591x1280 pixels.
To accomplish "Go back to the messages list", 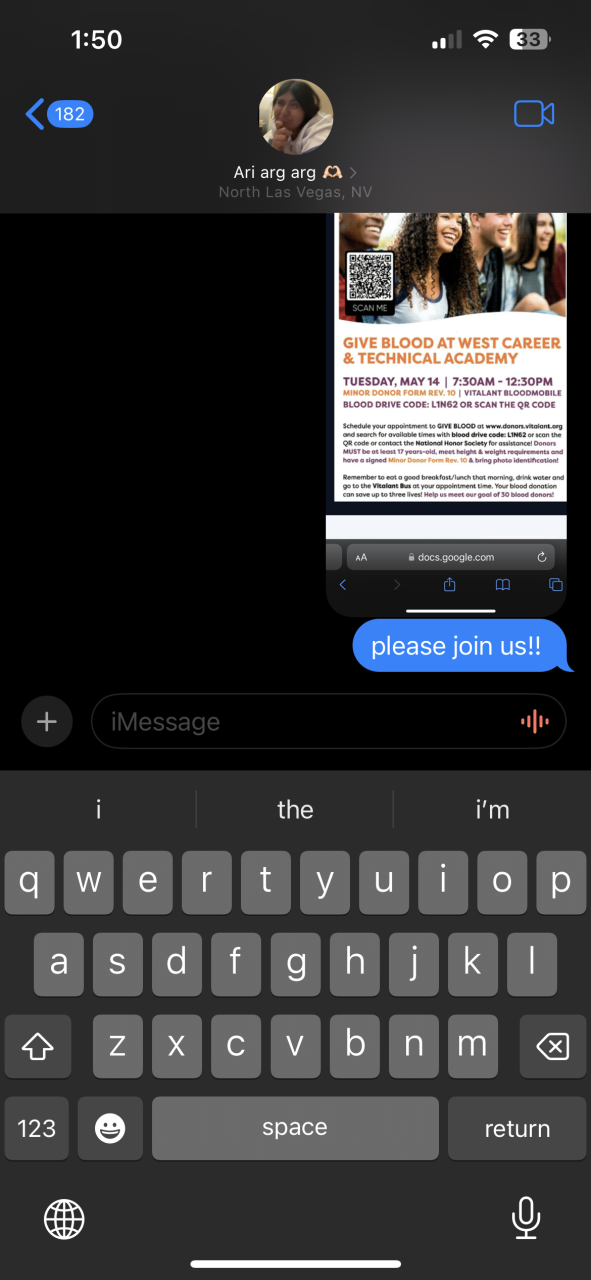I will coord(58,114).
